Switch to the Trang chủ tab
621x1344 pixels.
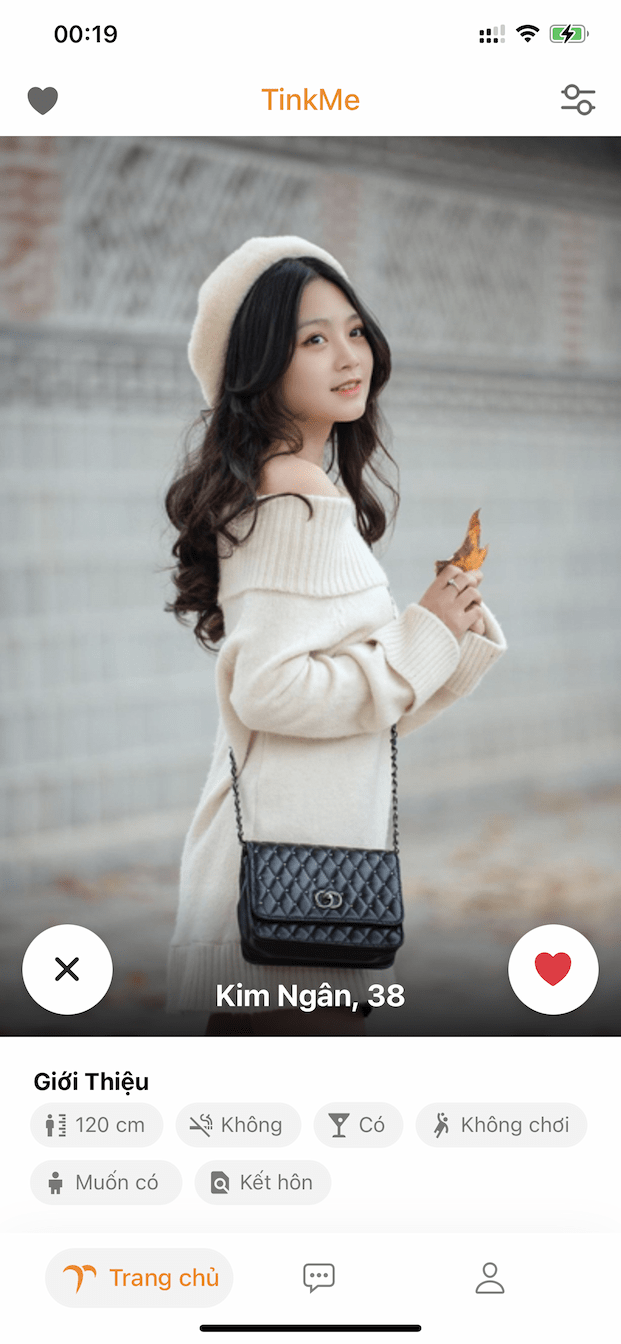click(x=139, y=1278)
